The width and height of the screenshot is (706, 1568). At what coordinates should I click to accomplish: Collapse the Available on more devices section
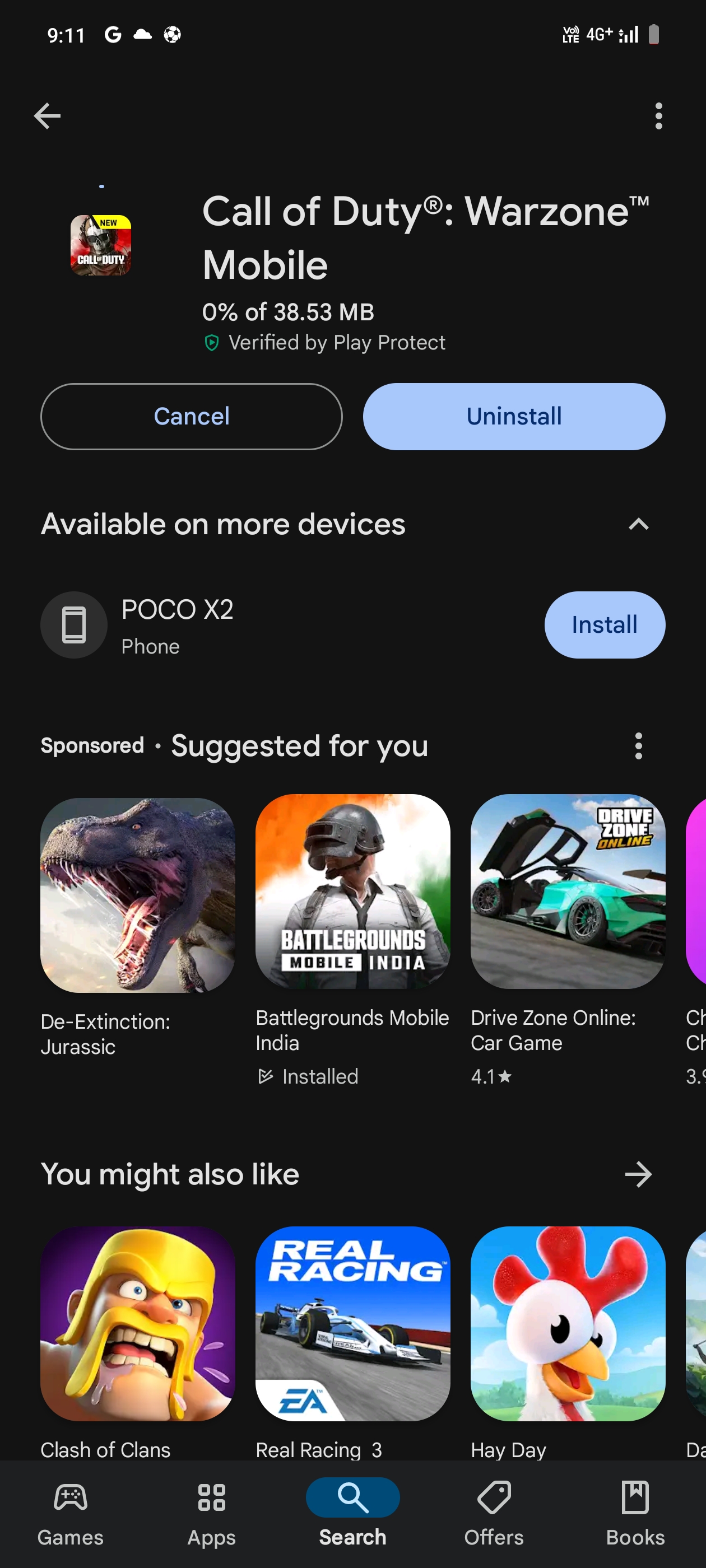[638, 524]
